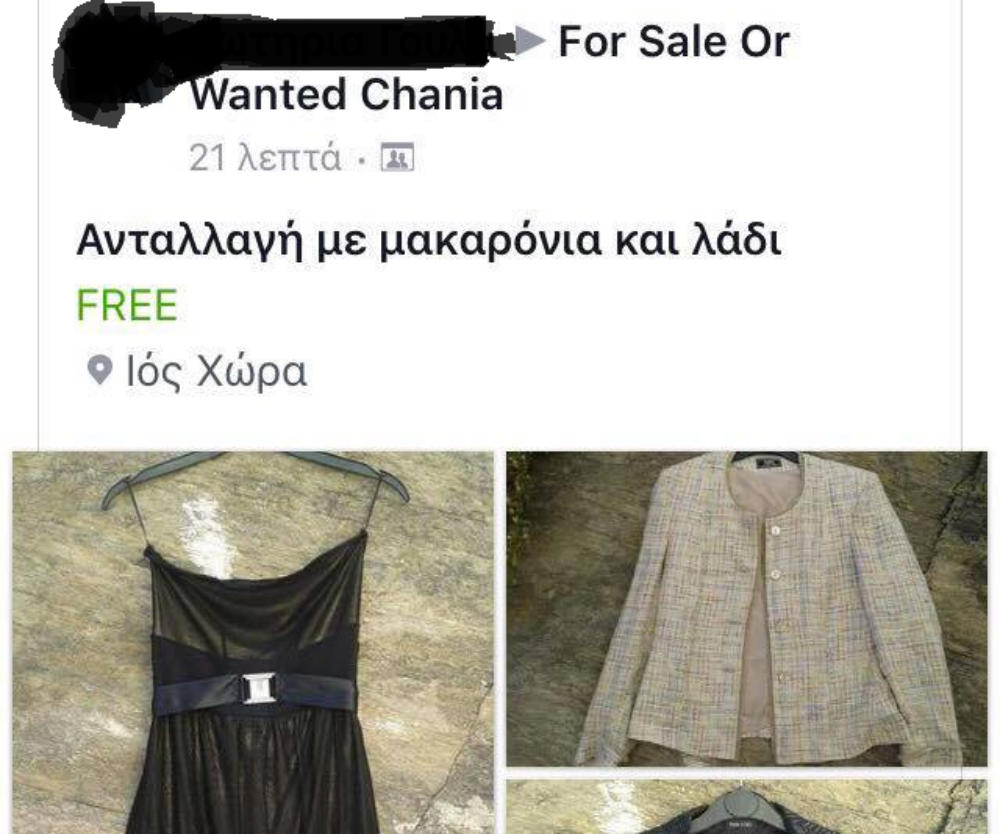Open the For Sale Or Wanted Chania group
Image resolution: width=1000 pixels, height=834 pixels.
(x=672, y=43)
